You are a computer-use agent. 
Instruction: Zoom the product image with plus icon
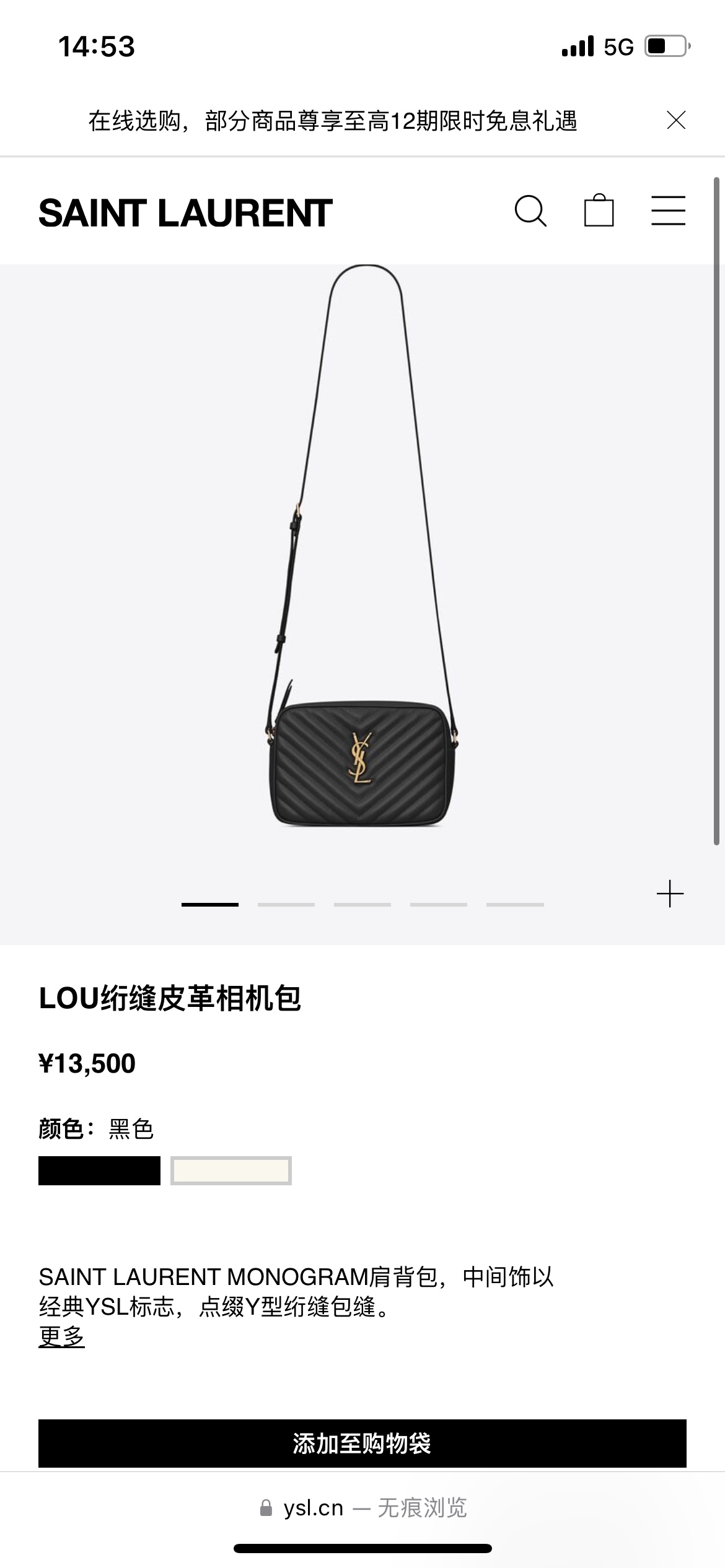click(x=670, y=894)
